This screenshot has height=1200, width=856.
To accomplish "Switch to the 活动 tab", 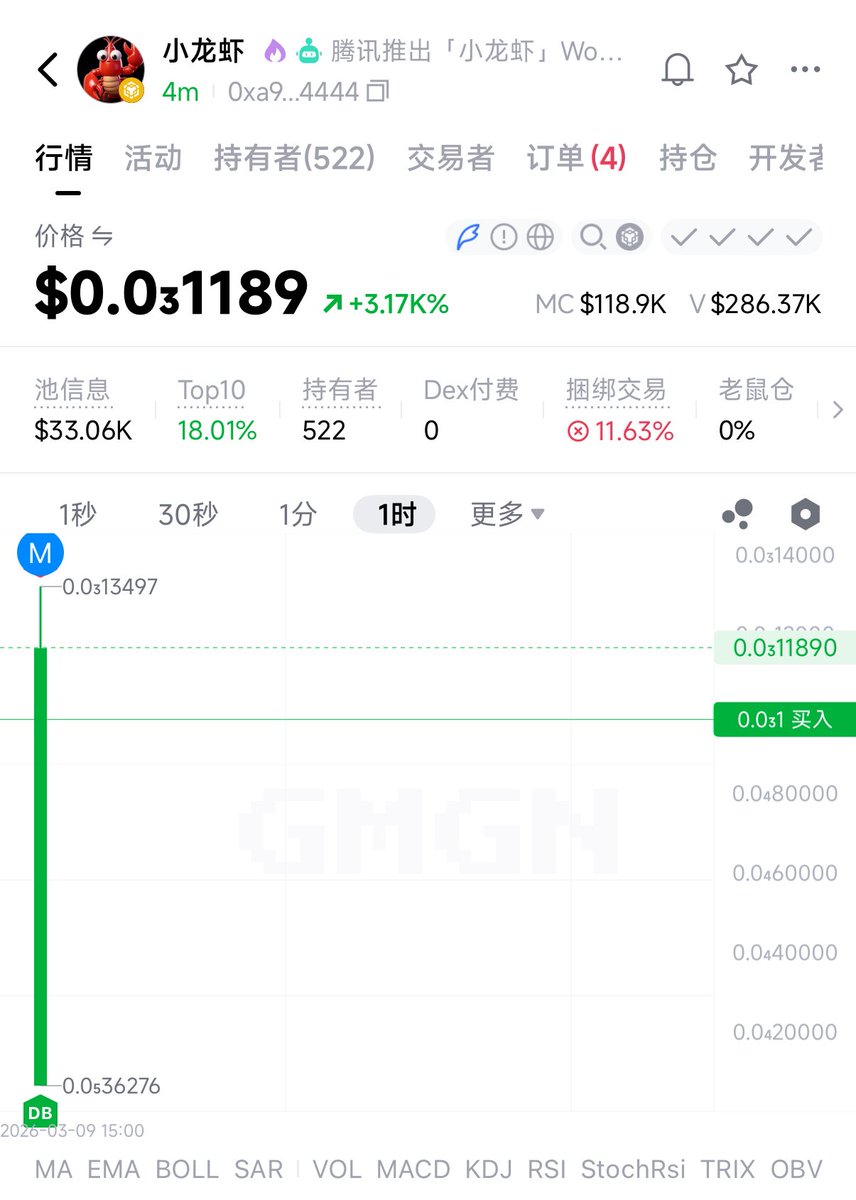I will point(153,158).
